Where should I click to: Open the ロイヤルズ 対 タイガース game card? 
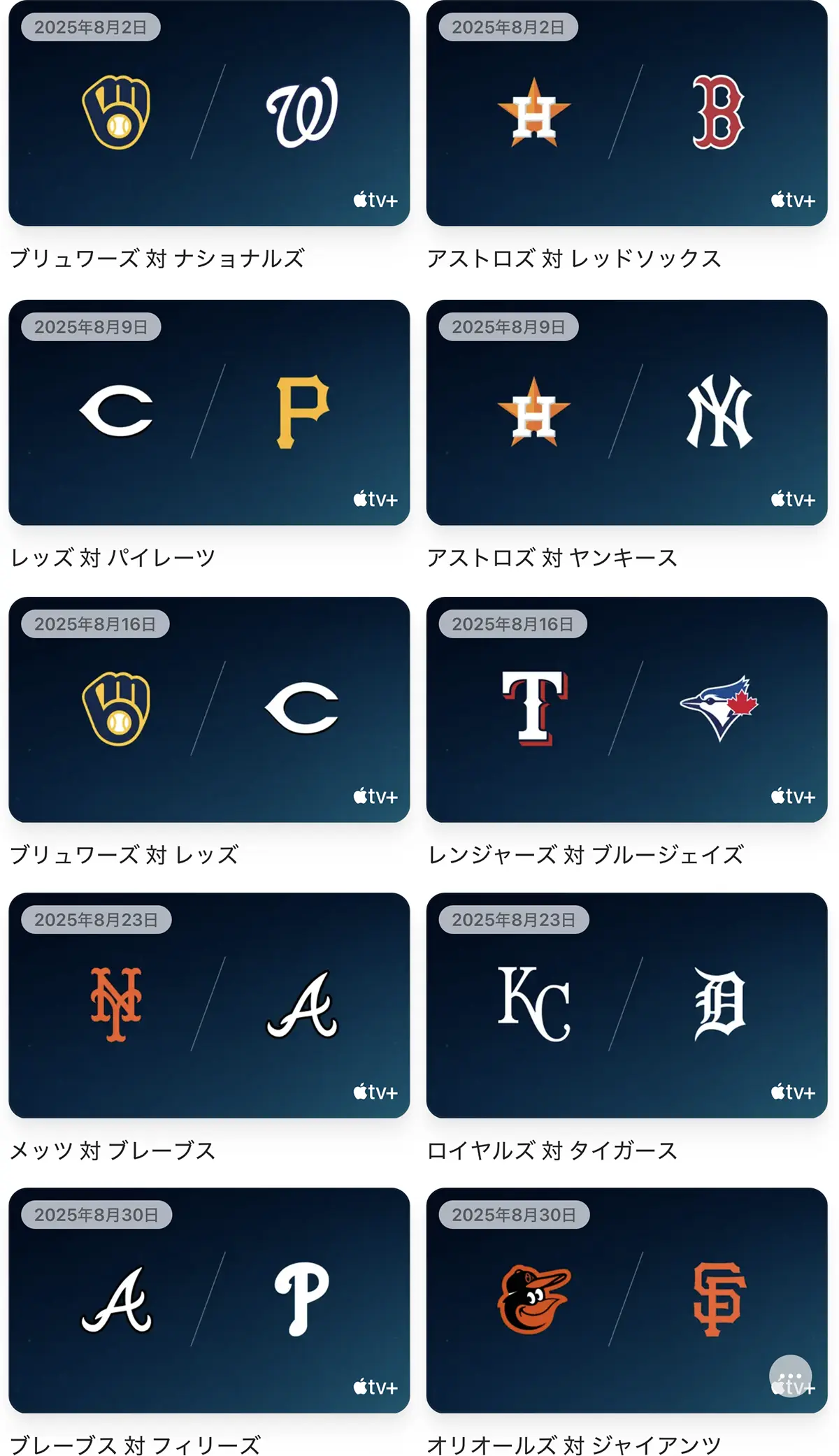626,1004
